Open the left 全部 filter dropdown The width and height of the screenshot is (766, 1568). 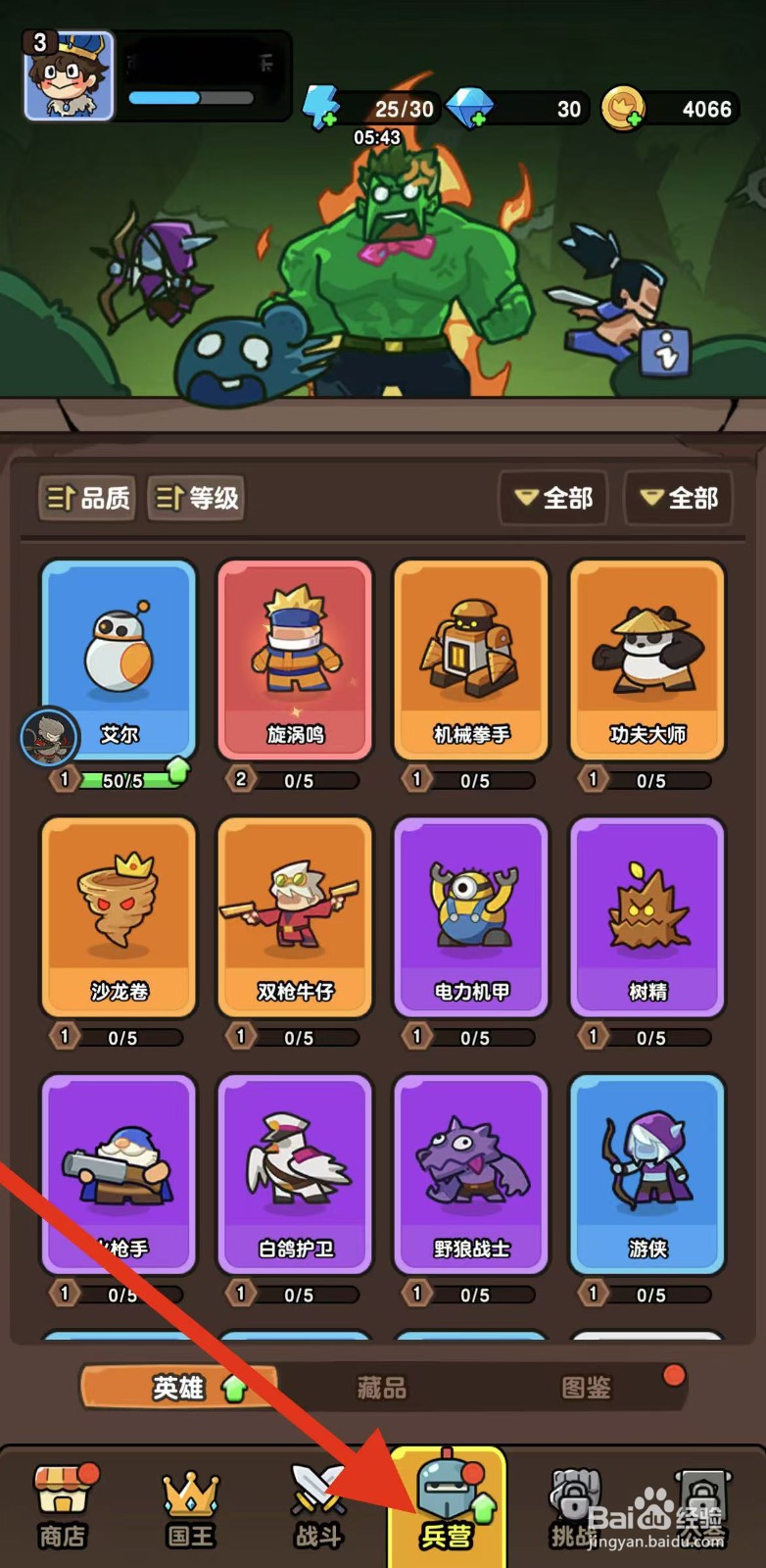[x=553, y=499]
